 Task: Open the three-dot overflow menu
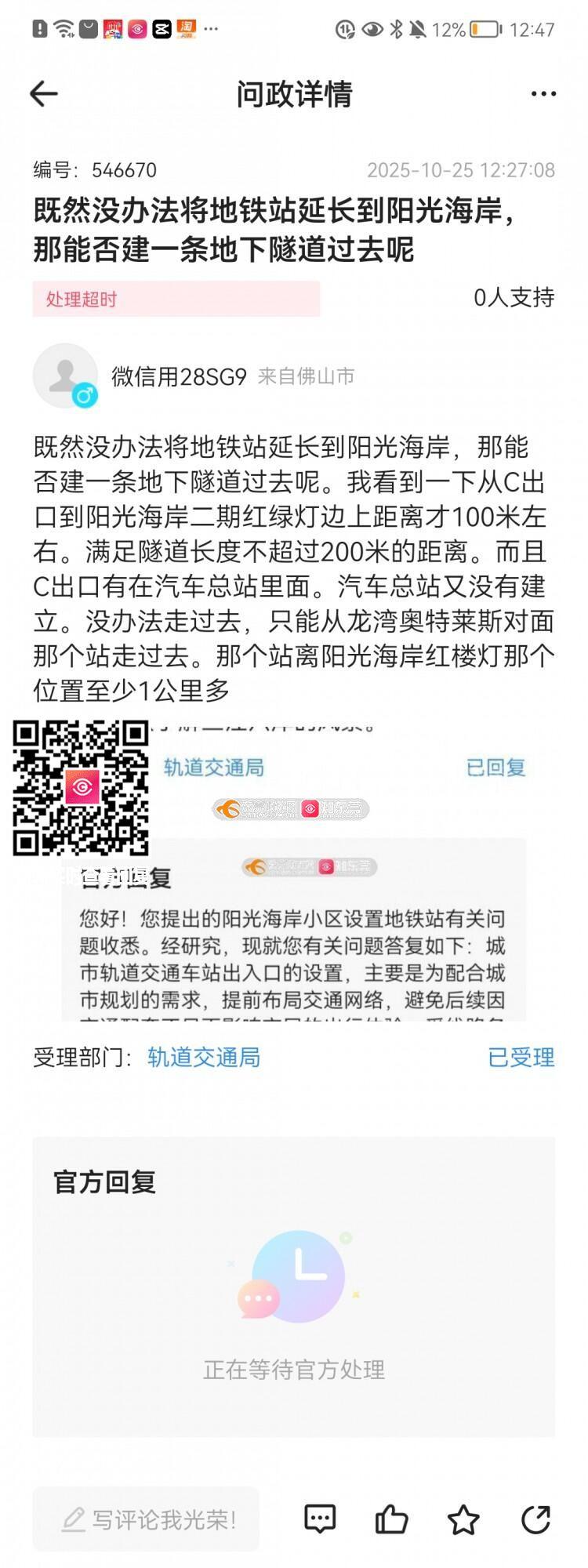[543, 94]
